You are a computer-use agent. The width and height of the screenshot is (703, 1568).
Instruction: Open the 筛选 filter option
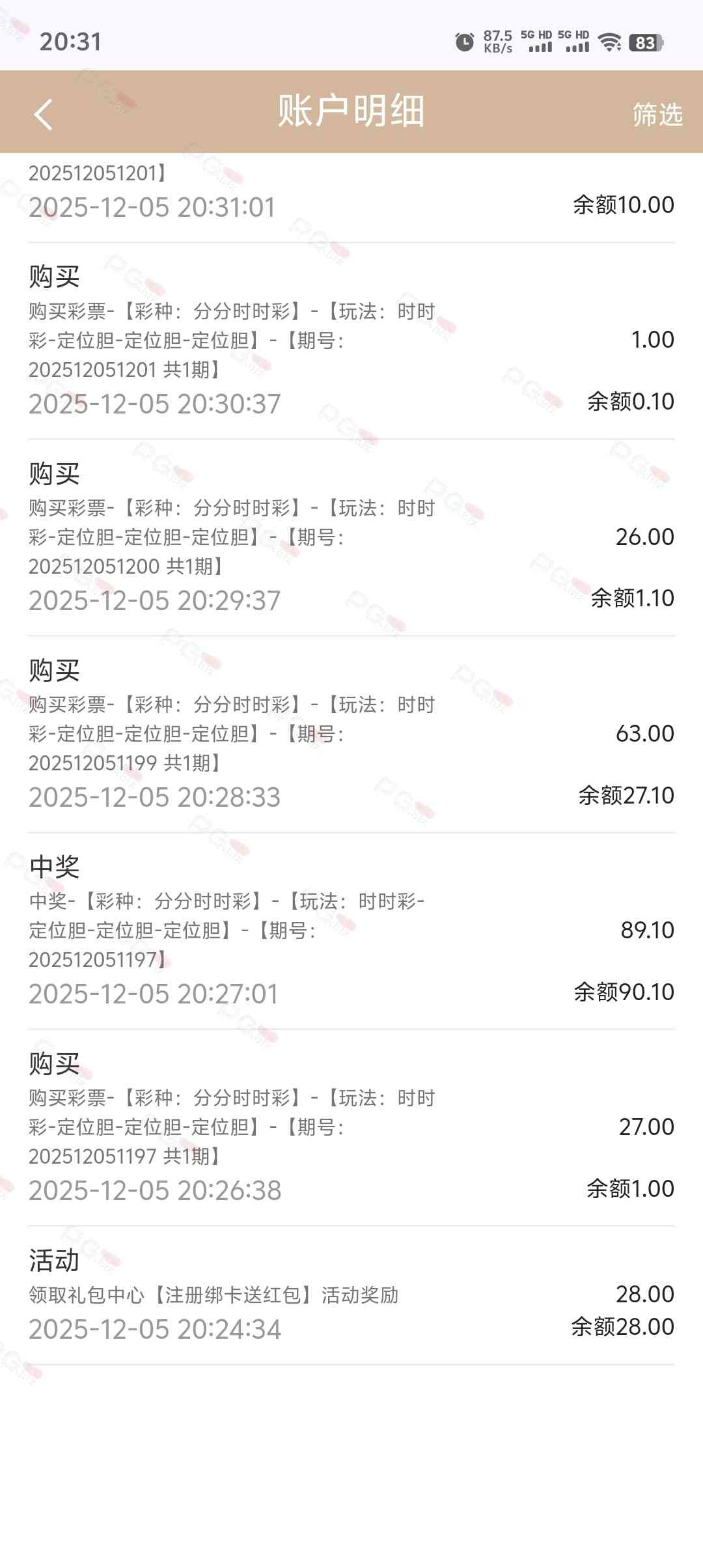[x=657, y=115]
